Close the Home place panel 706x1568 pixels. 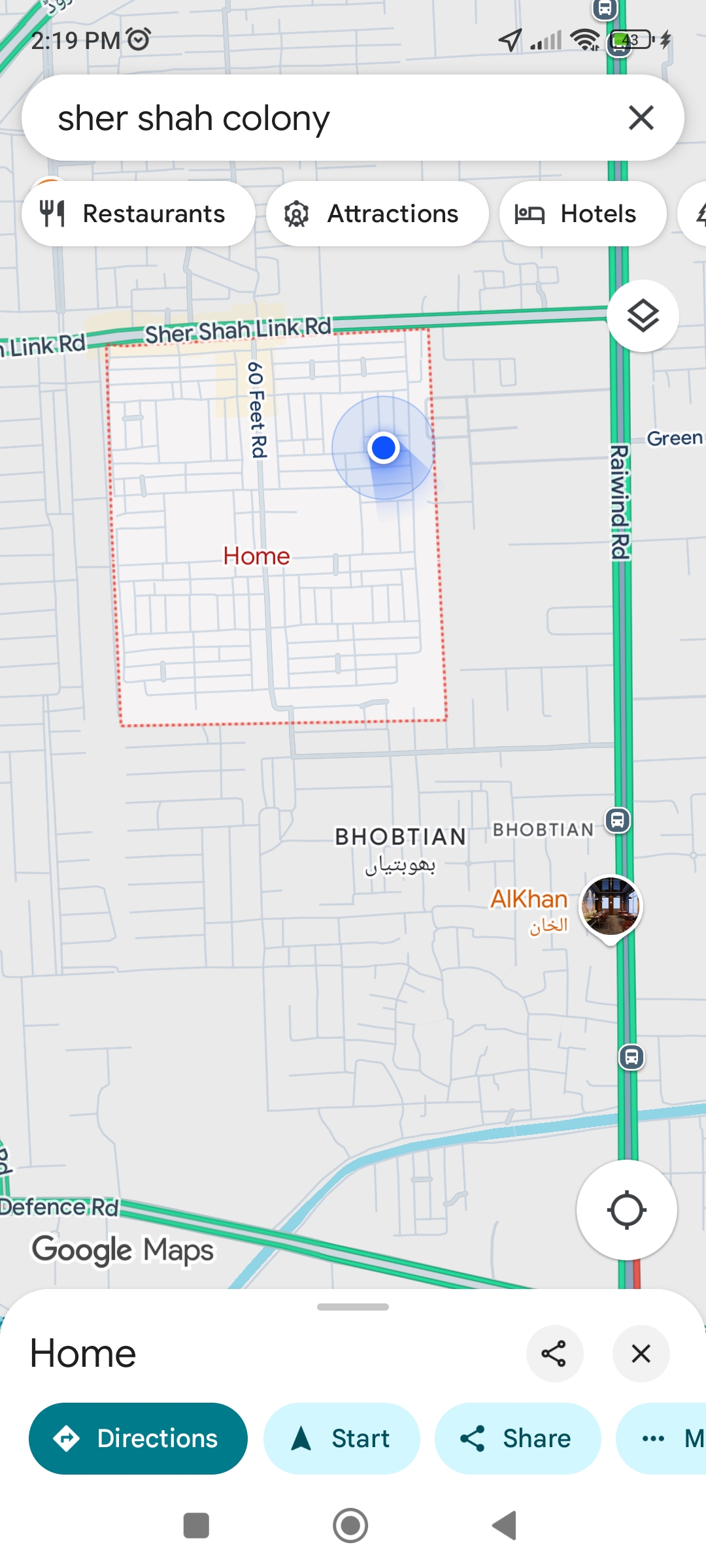[641, 1354]
